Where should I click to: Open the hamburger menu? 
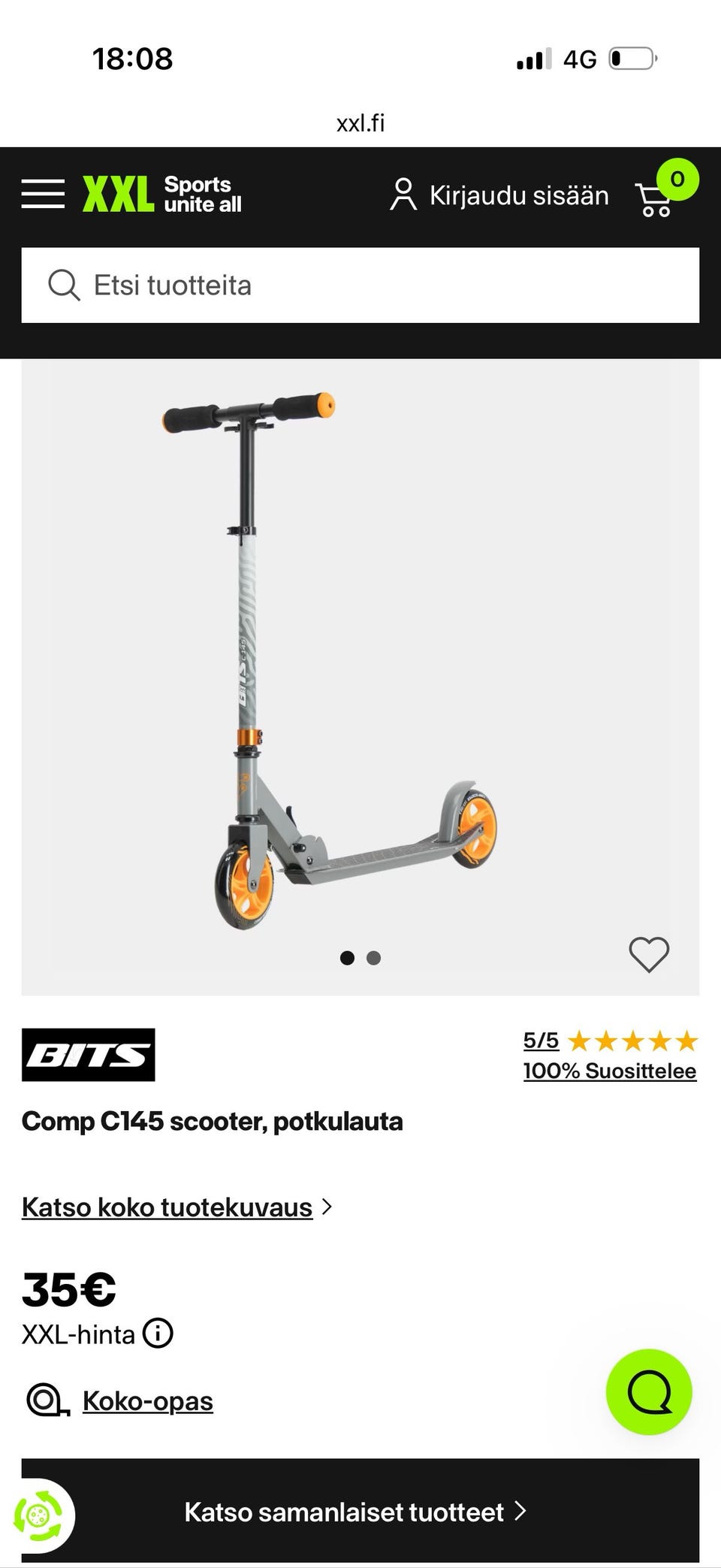43,195
